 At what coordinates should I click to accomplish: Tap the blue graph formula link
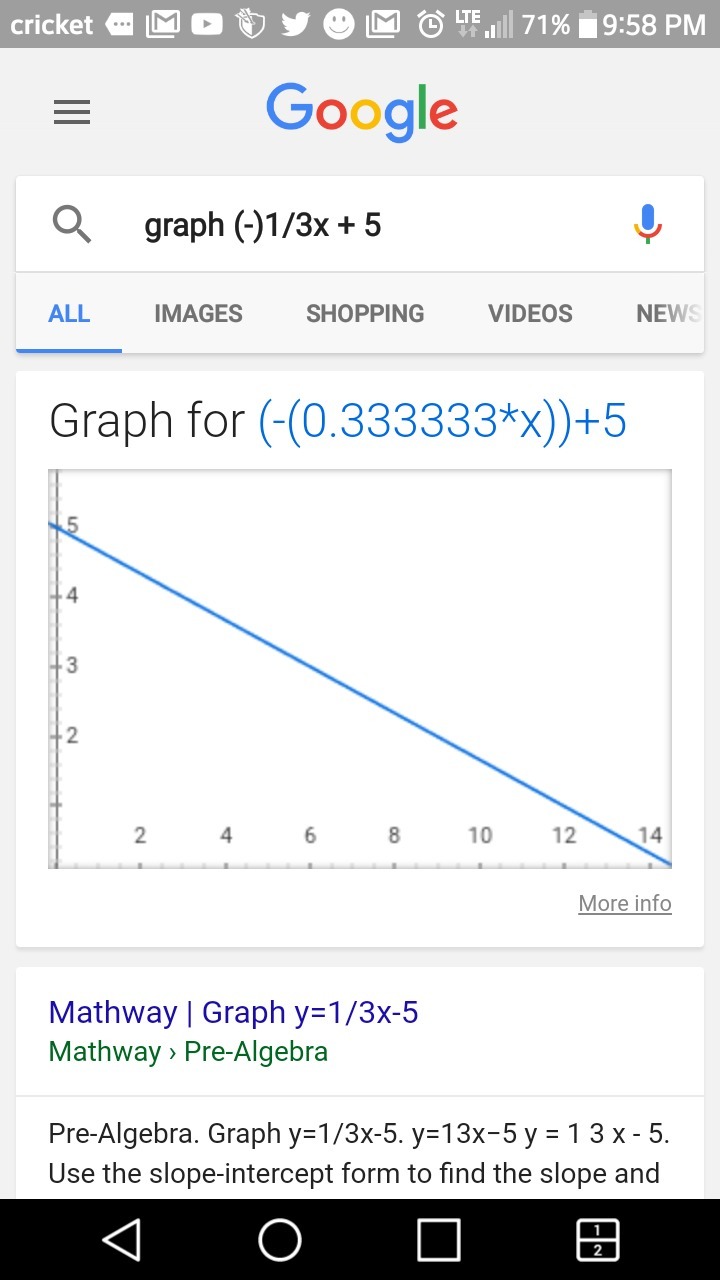click(442, 421)
